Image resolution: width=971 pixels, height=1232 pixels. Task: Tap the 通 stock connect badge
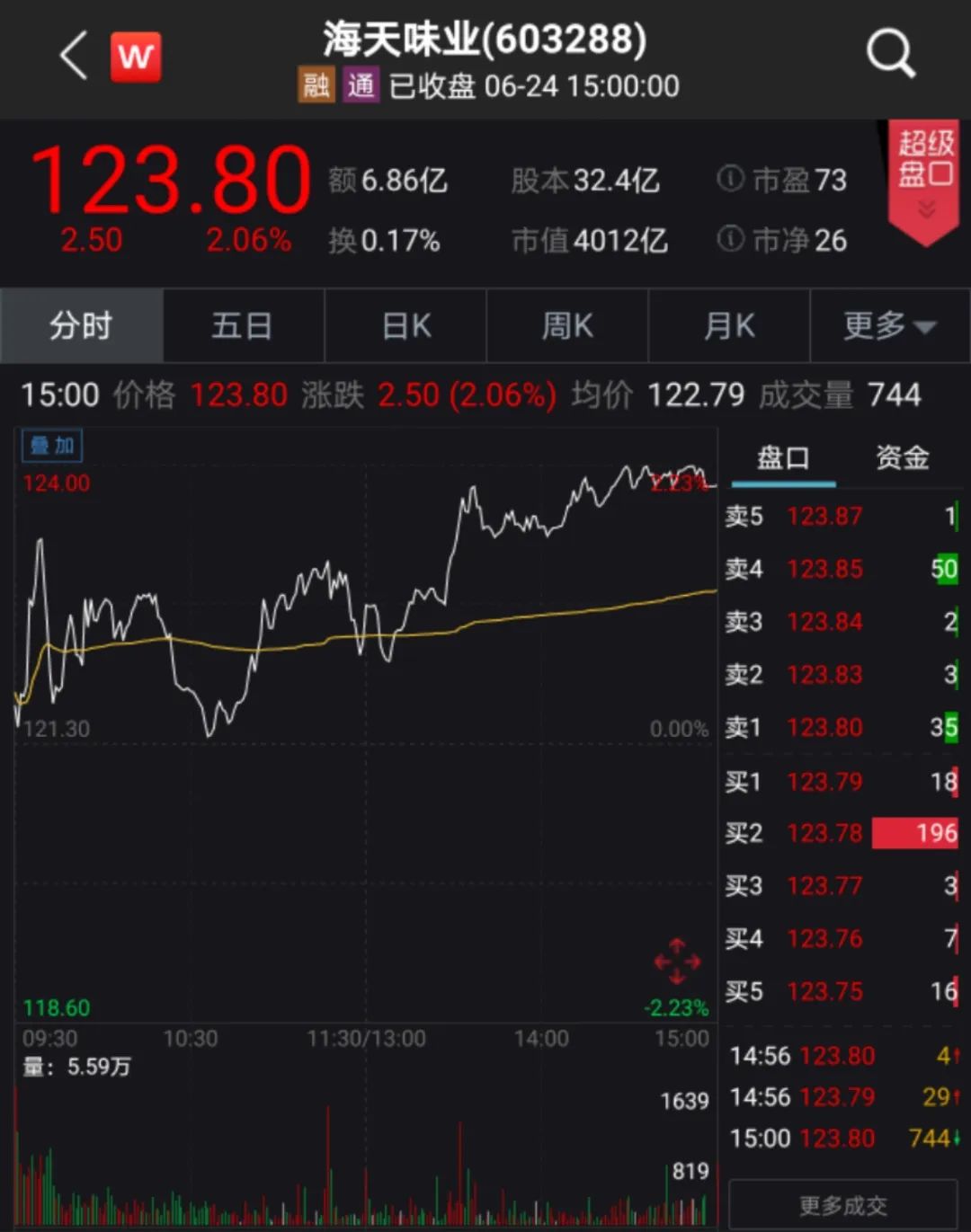point(361,85)
